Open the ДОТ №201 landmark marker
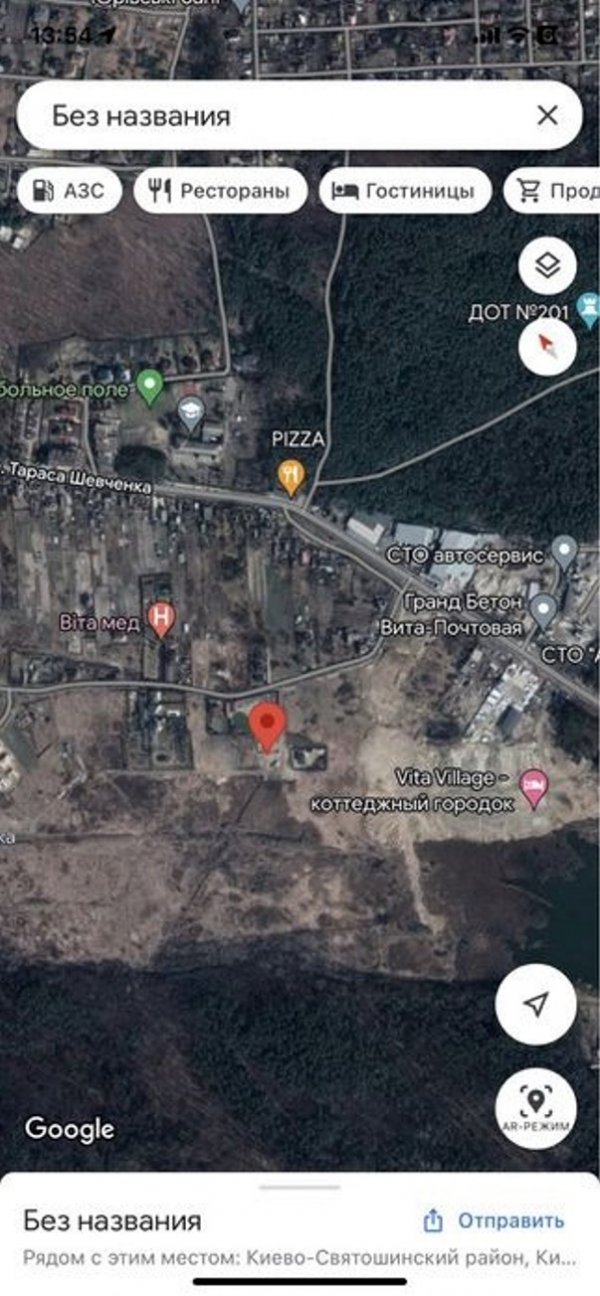Viewport: 600px width, 1296px height. point(587,313)
